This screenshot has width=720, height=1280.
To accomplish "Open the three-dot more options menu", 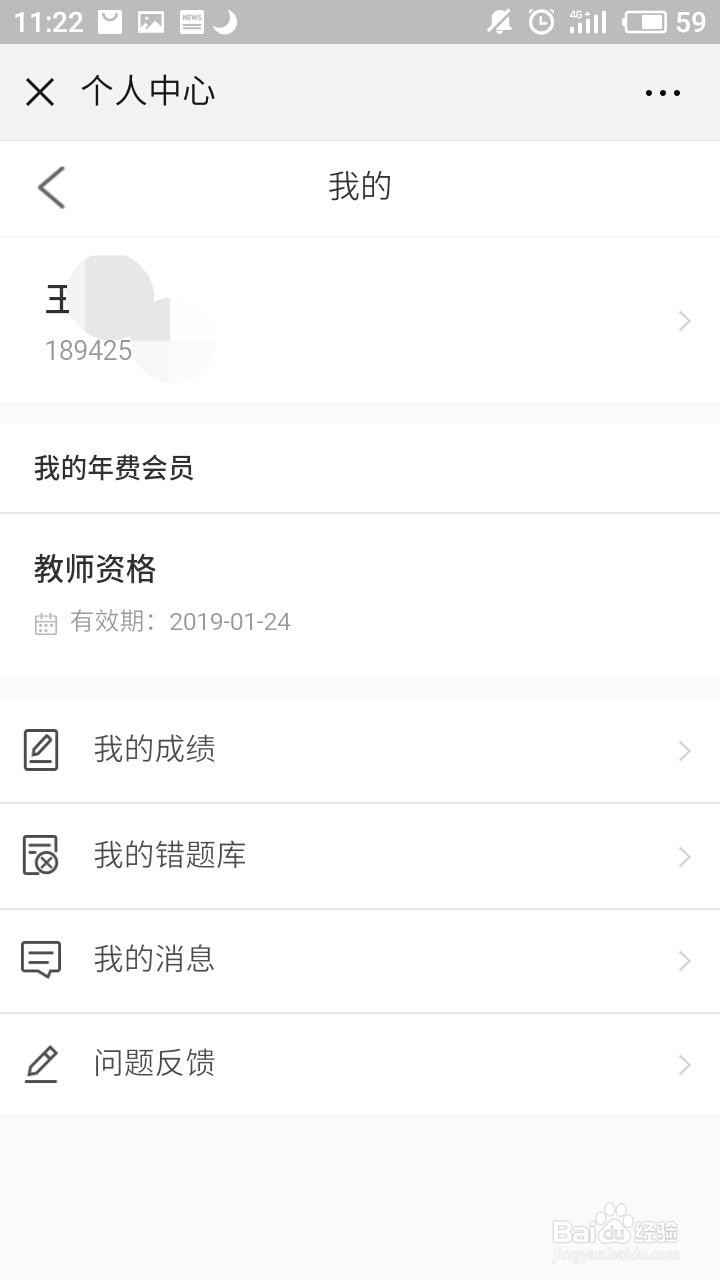I will click(663, 91).
